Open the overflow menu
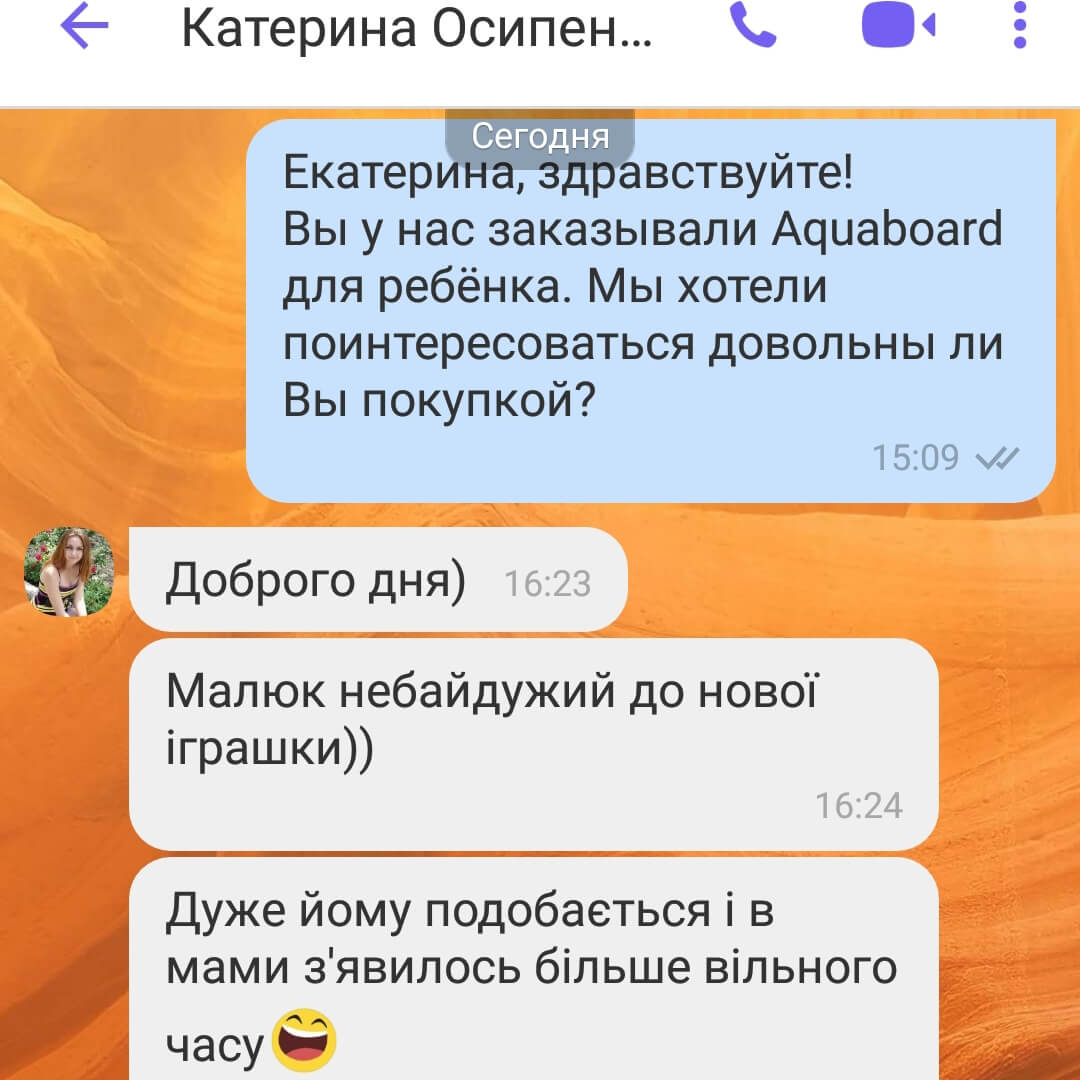Screen dimensions: 1080x1080 [1019, 27]
